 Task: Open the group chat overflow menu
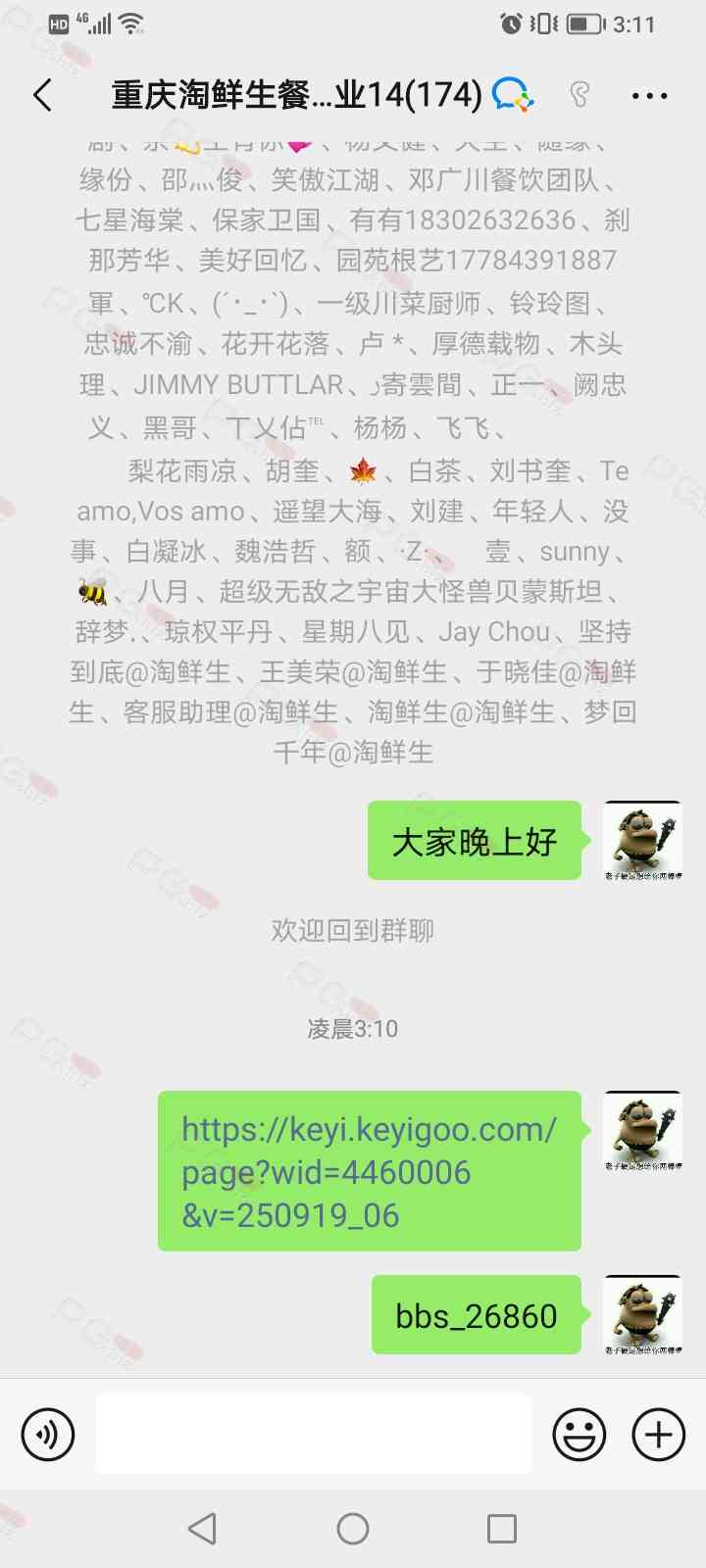click(649, 96)
